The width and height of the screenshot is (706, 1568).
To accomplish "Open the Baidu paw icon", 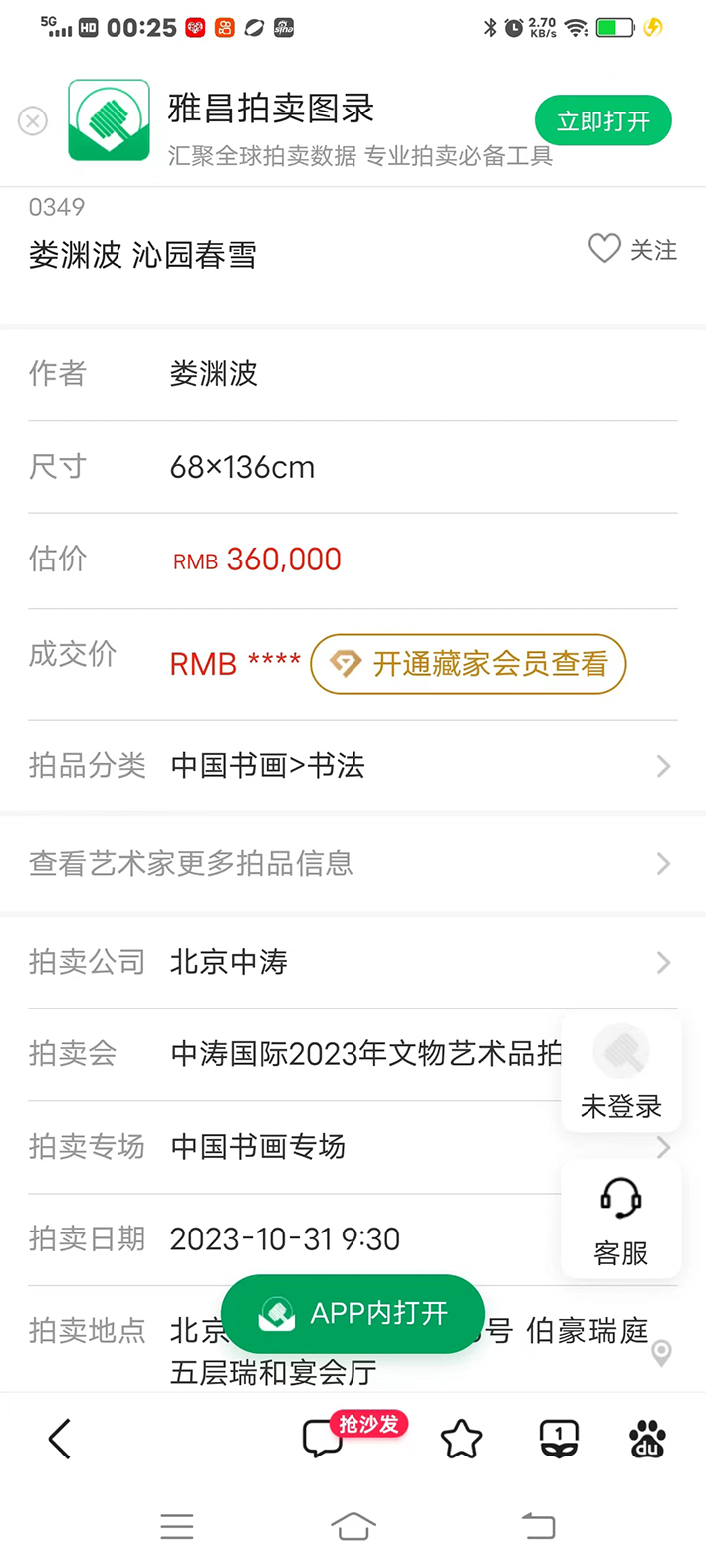I will click(x=647, y=1440).
